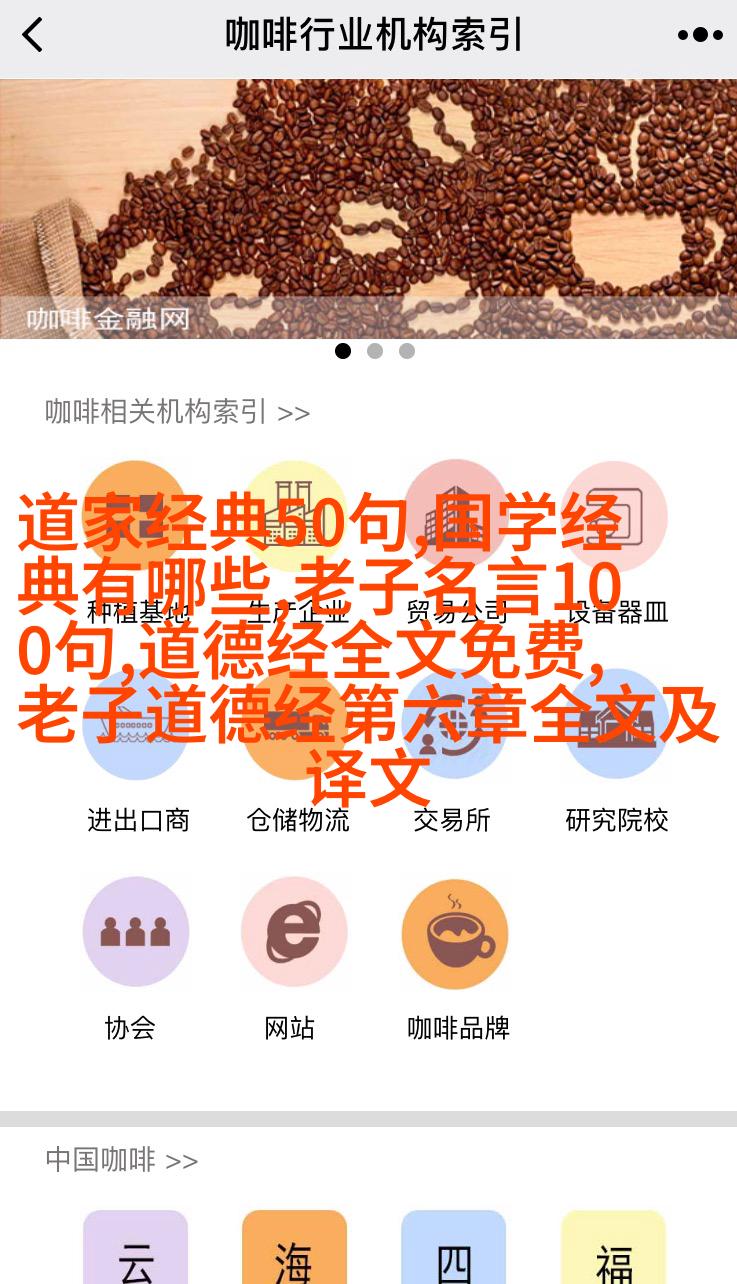Open the 咖啡相关机构索引 >> link
This screenshot has height=1284, width=737.
tap(177, 412)
